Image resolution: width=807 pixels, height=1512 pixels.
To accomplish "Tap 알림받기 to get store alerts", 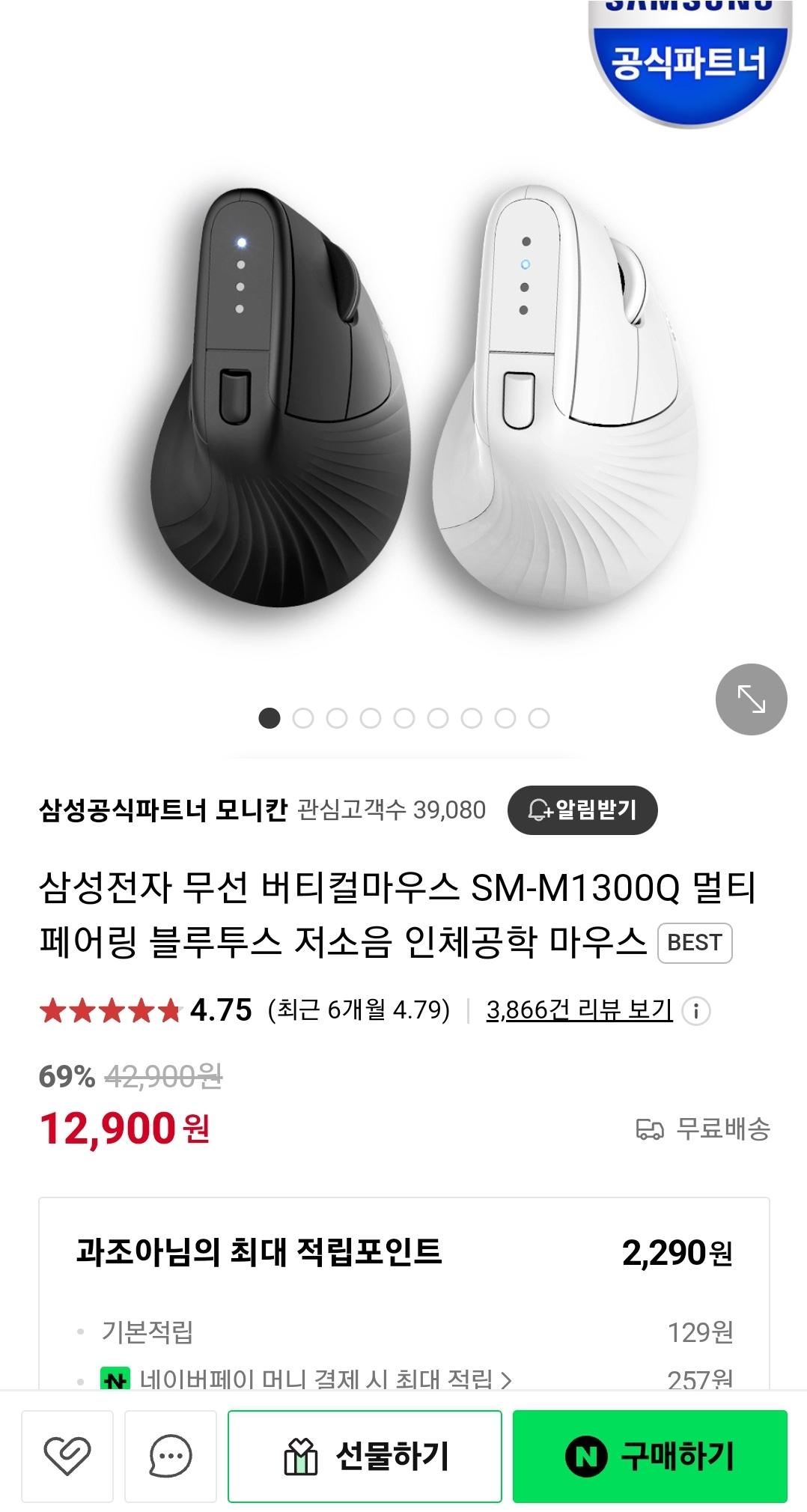I will pyautogui.click(x=582, y=810).
